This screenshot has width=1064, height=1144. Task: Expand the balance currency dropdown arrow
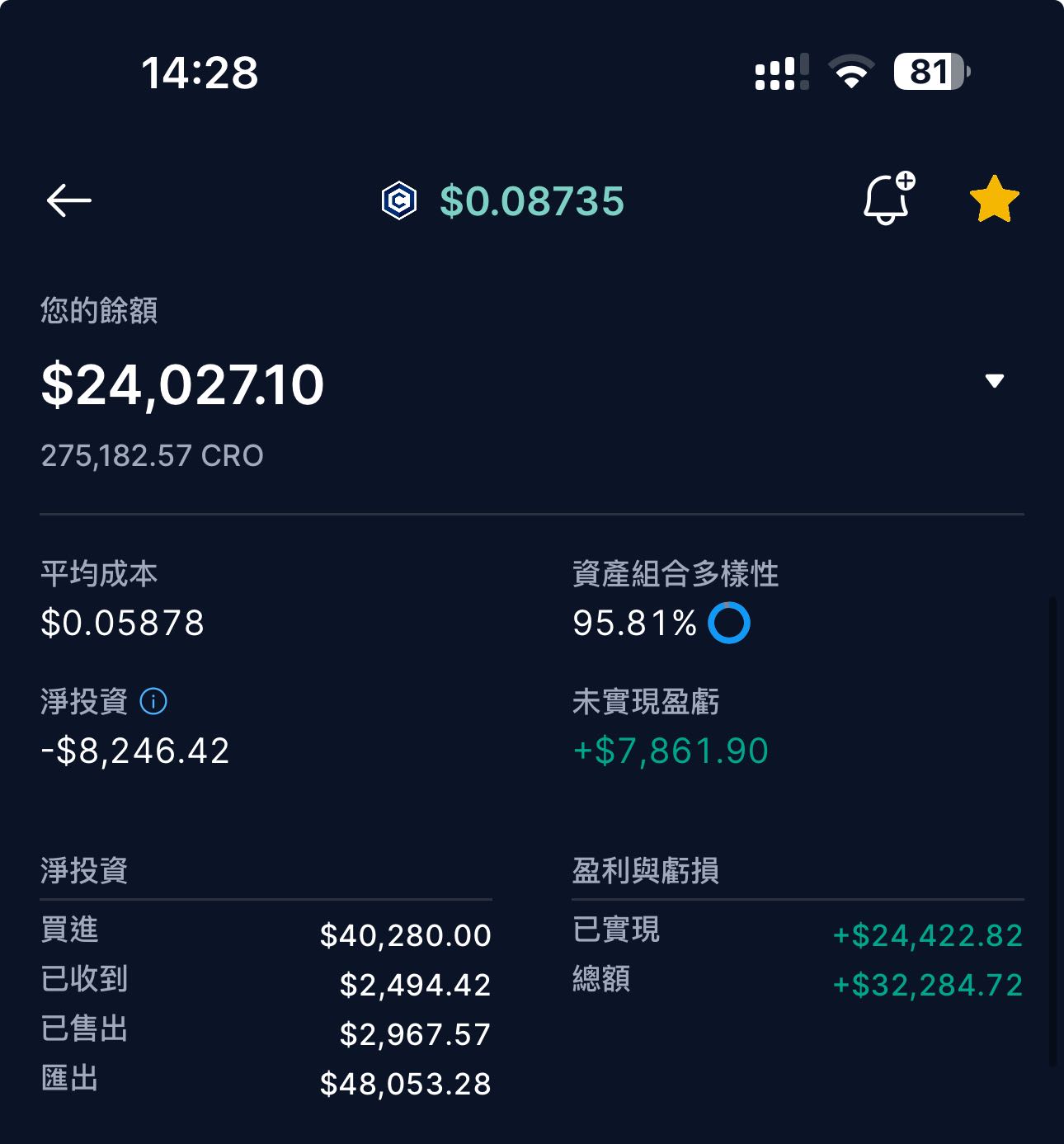click(994, 379)
